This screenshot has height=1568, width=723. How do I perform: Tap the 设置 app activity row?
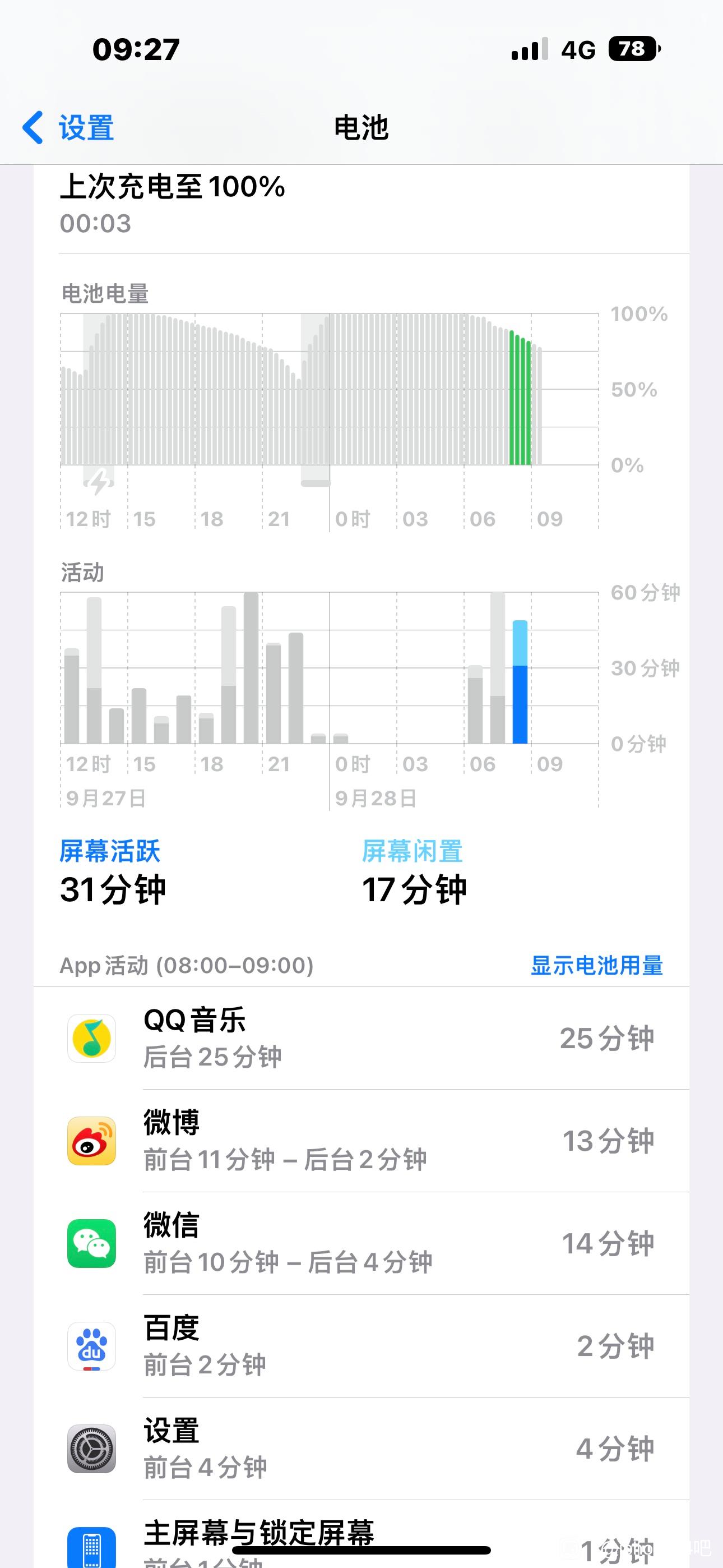click(361, 1449)
